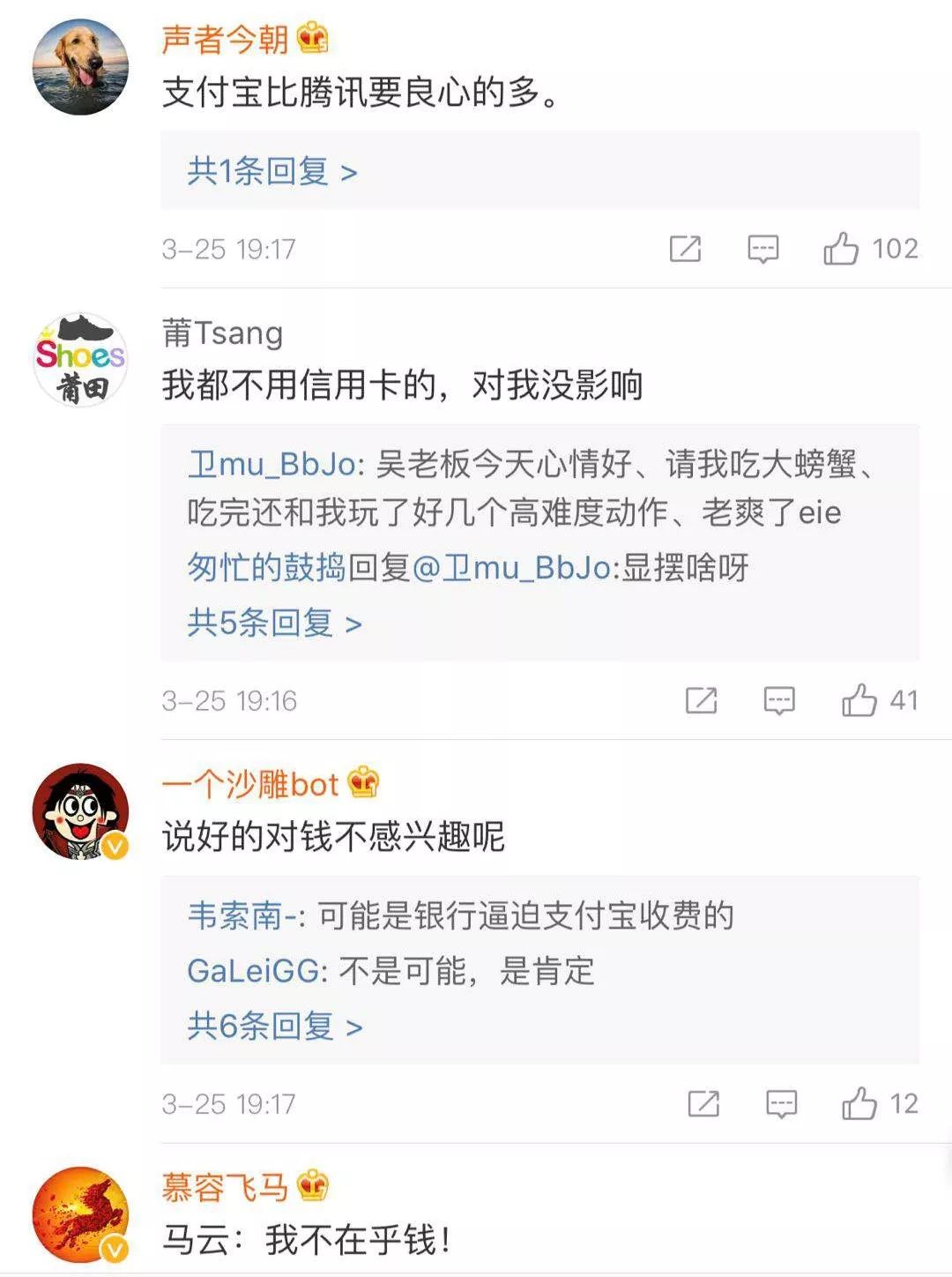
Task: Expand 共6条回复 under 一个沙雕bot's comment
Action: pos(274,1027)
